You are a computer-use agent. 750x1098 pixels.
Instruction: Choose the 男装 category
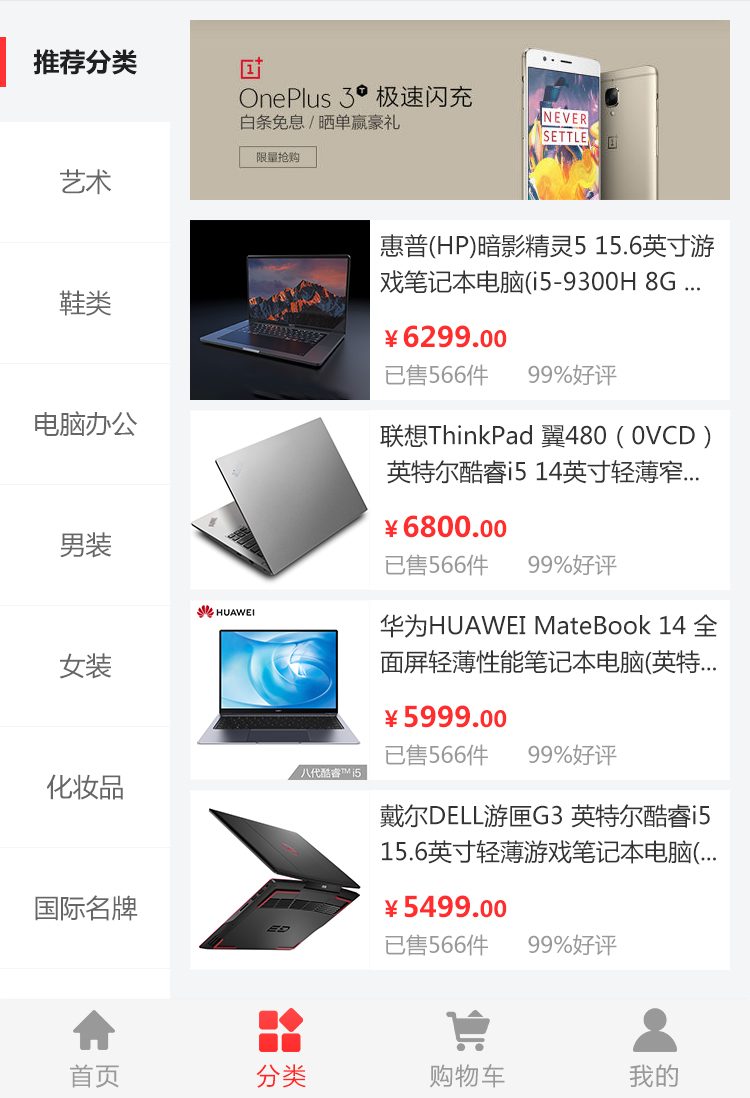[85, 545]
